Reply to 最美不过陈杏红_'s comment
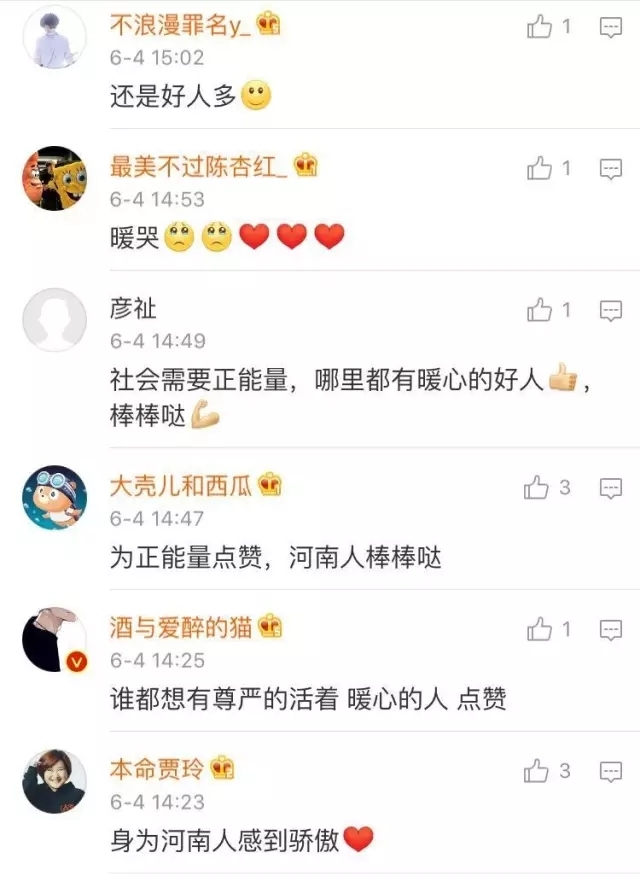640x876 pixels. 610,168
